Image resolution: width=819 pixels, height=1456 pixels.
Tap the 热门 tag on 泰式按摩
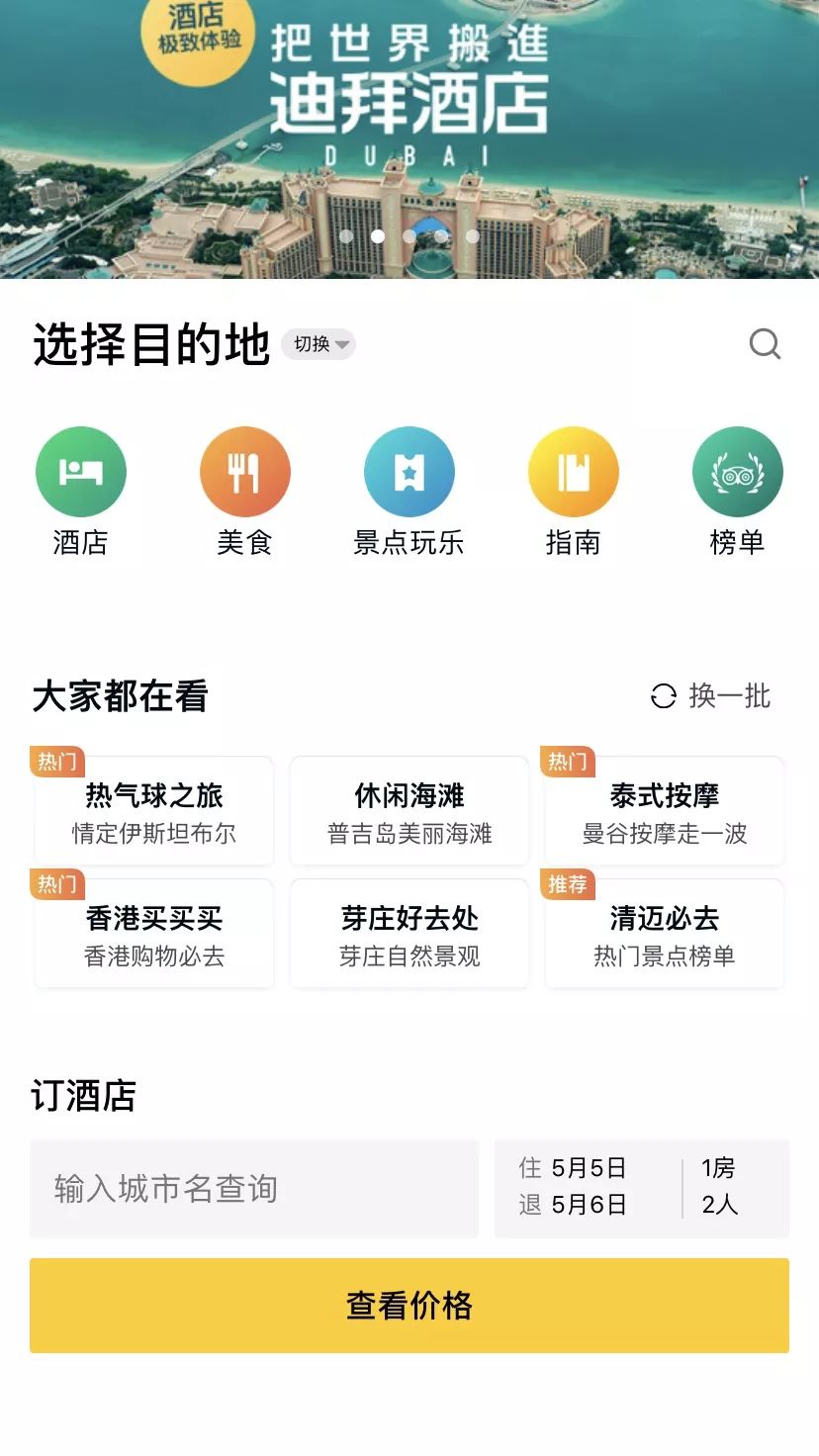[567, 762]
